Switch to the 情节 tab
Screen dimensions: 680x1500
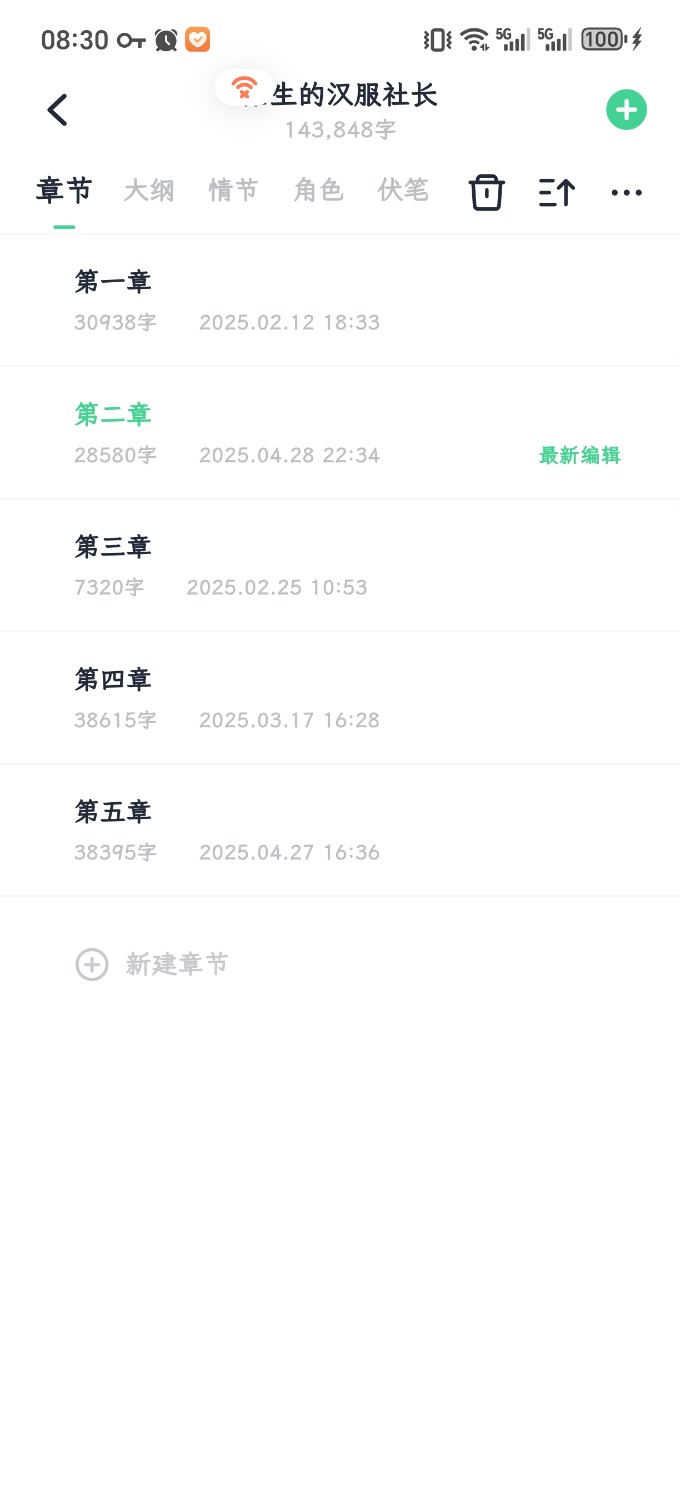coord(233,190)
